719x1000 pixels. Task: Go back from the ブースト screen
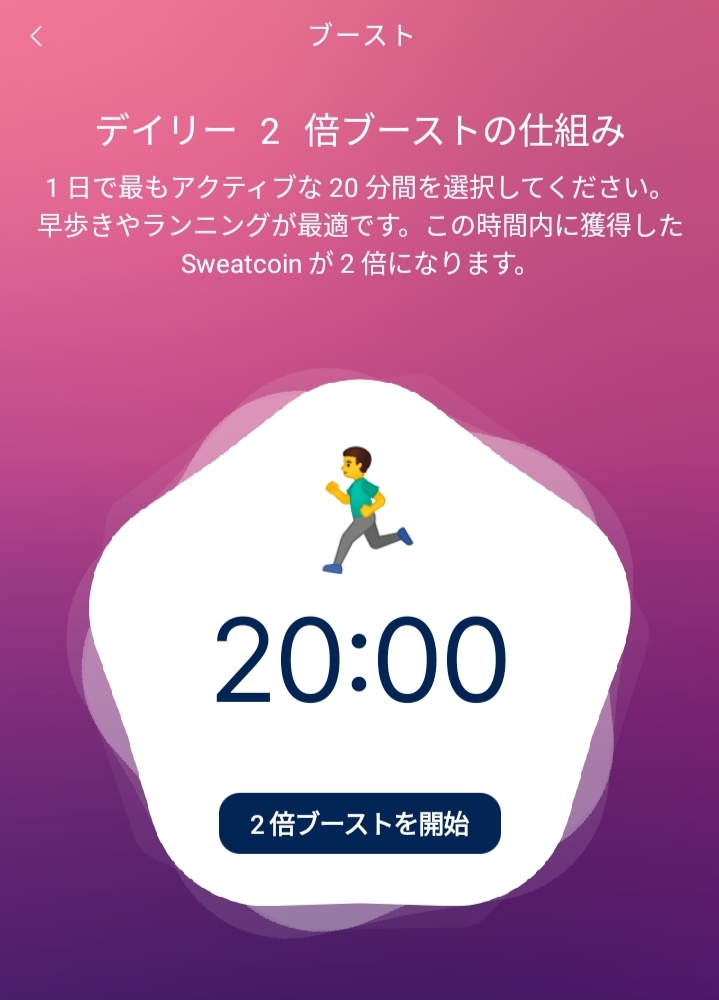(x=37, y=37)
